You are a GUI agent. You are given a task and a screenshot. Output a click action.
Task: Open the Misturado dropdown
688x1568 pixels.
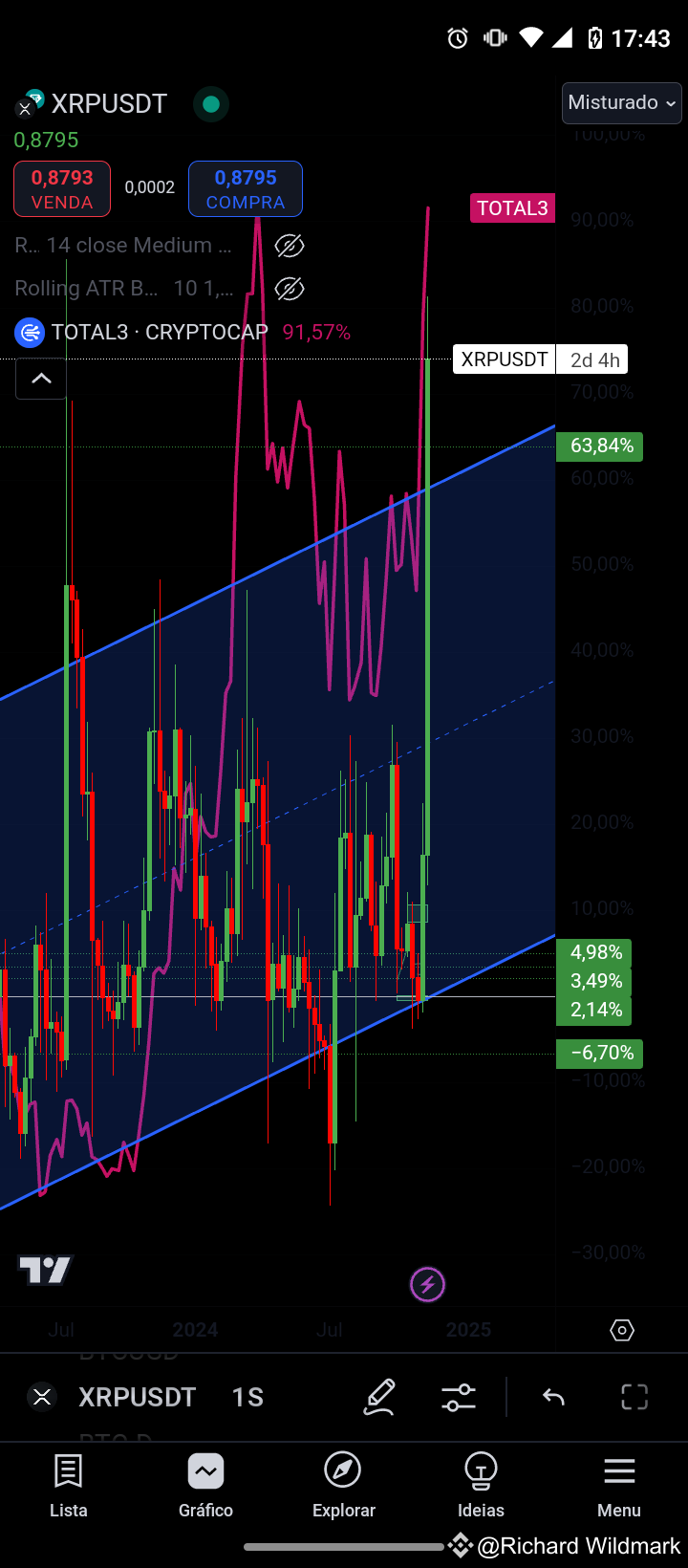coord(621,102)
